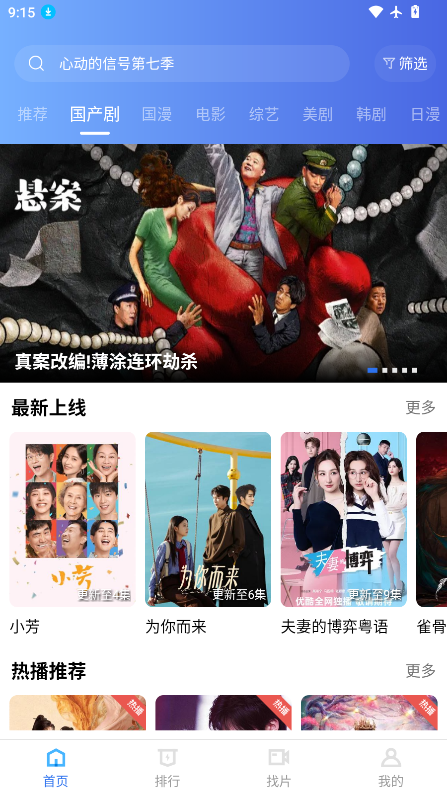The image size is (447, 795).
Task: Open the 悬案 featured banner
Action: (x=224, y=263)
